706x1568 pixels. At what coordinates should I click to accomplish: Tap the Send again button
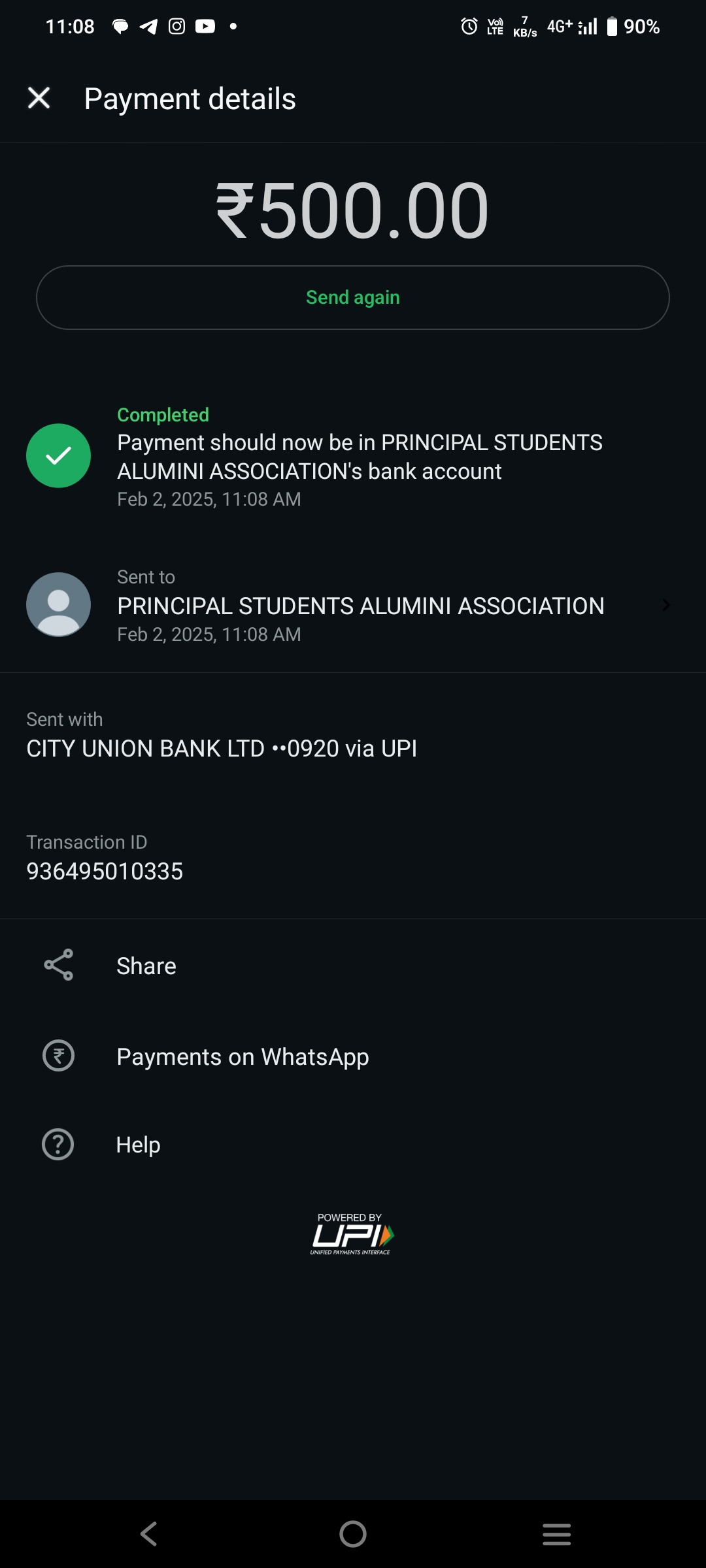coord(353,297)
